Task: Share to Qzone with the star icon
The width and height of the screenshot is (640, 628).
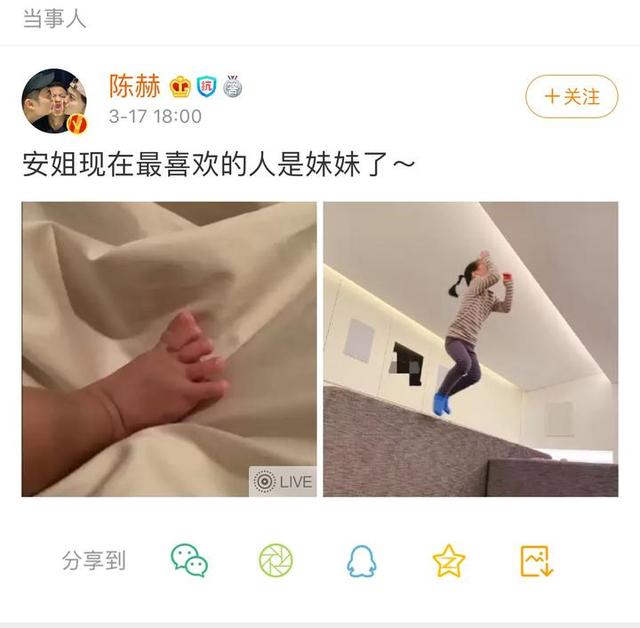Action: point(449,561)
